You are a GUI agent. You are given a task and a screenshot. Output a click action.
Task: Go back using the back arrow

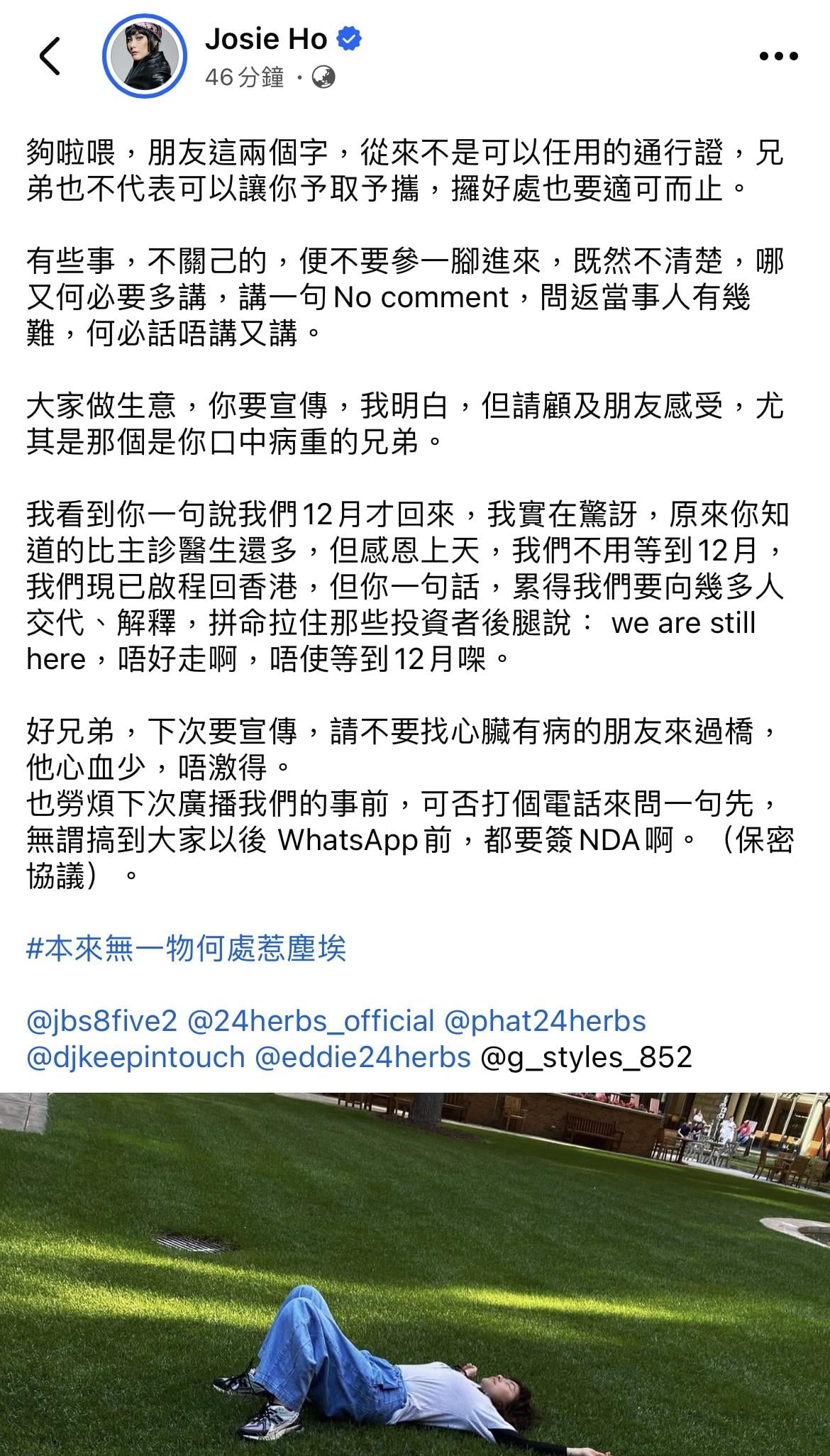pyautogui.click(x=50, y=57)
